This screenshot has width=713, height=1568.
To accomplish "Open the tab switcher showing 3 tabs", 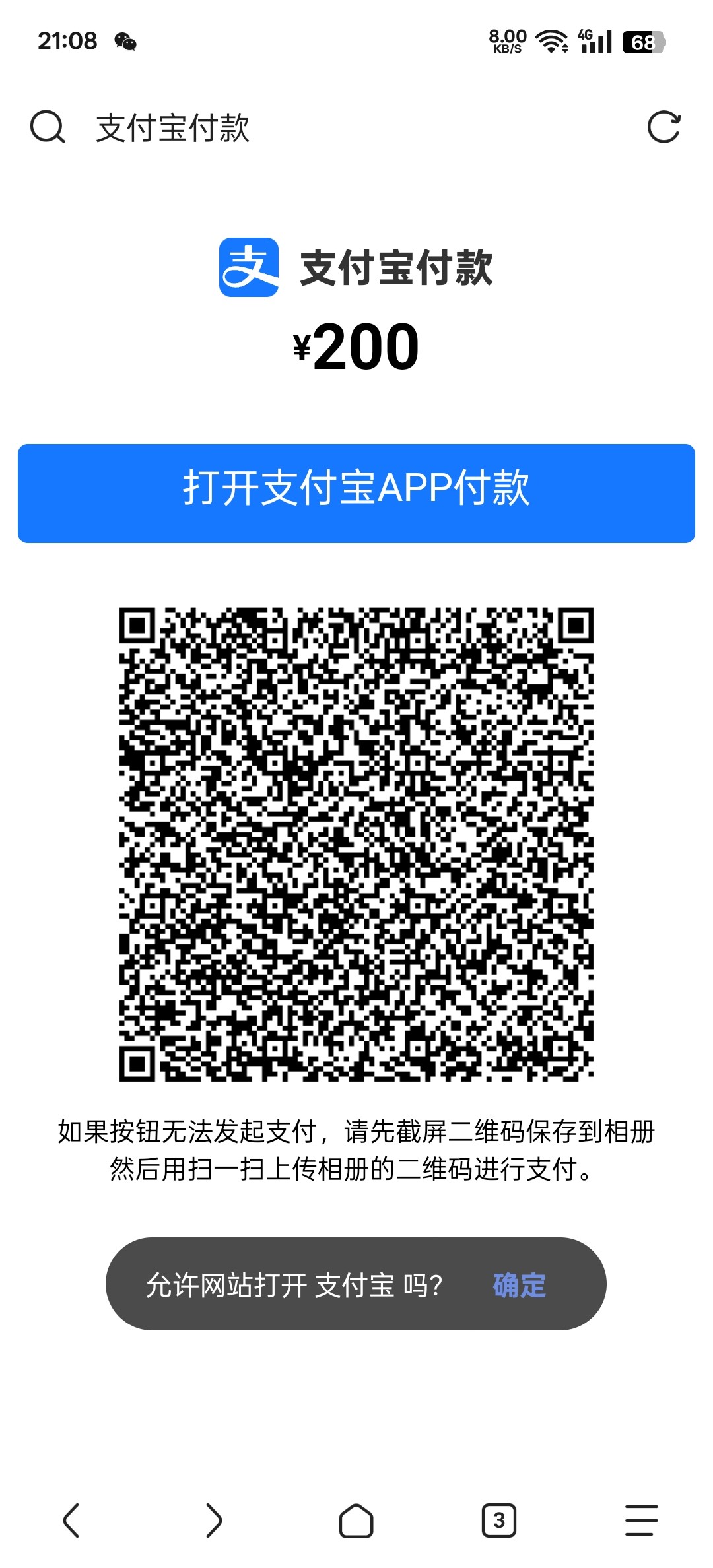I will (x=499, y=1520).
